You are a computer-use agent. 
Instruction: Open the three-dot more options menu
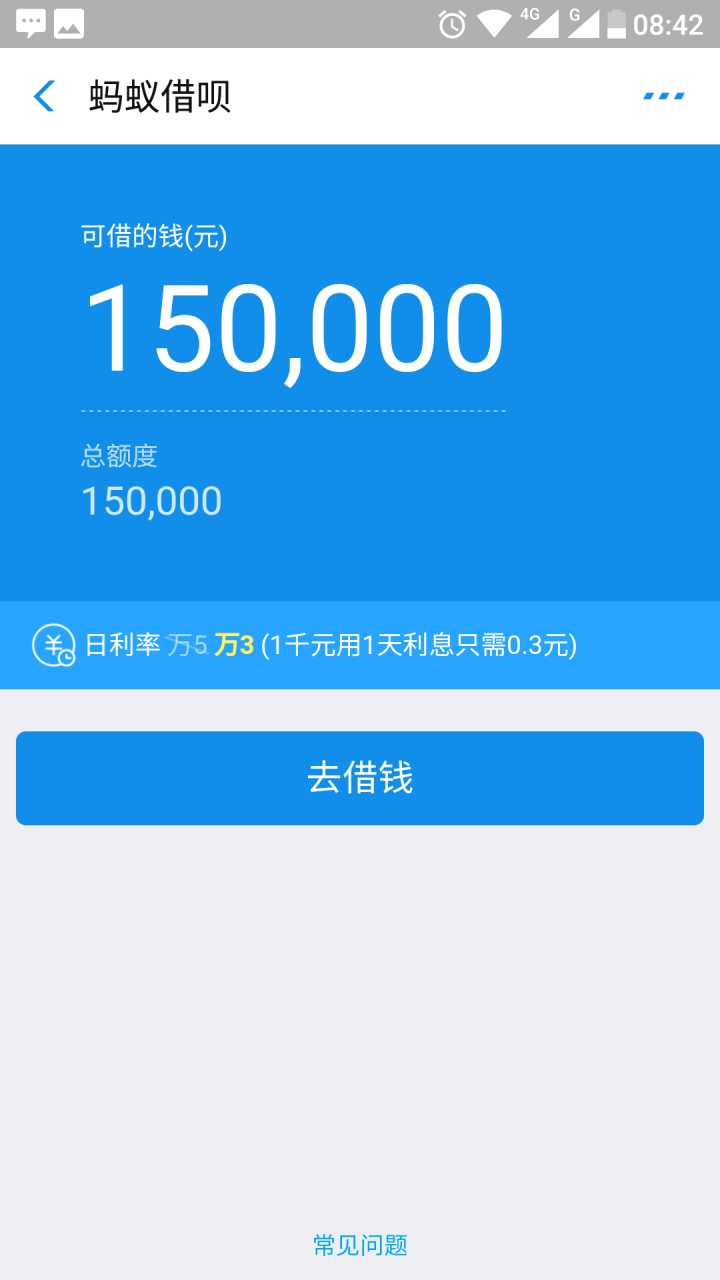click(663, 96)
